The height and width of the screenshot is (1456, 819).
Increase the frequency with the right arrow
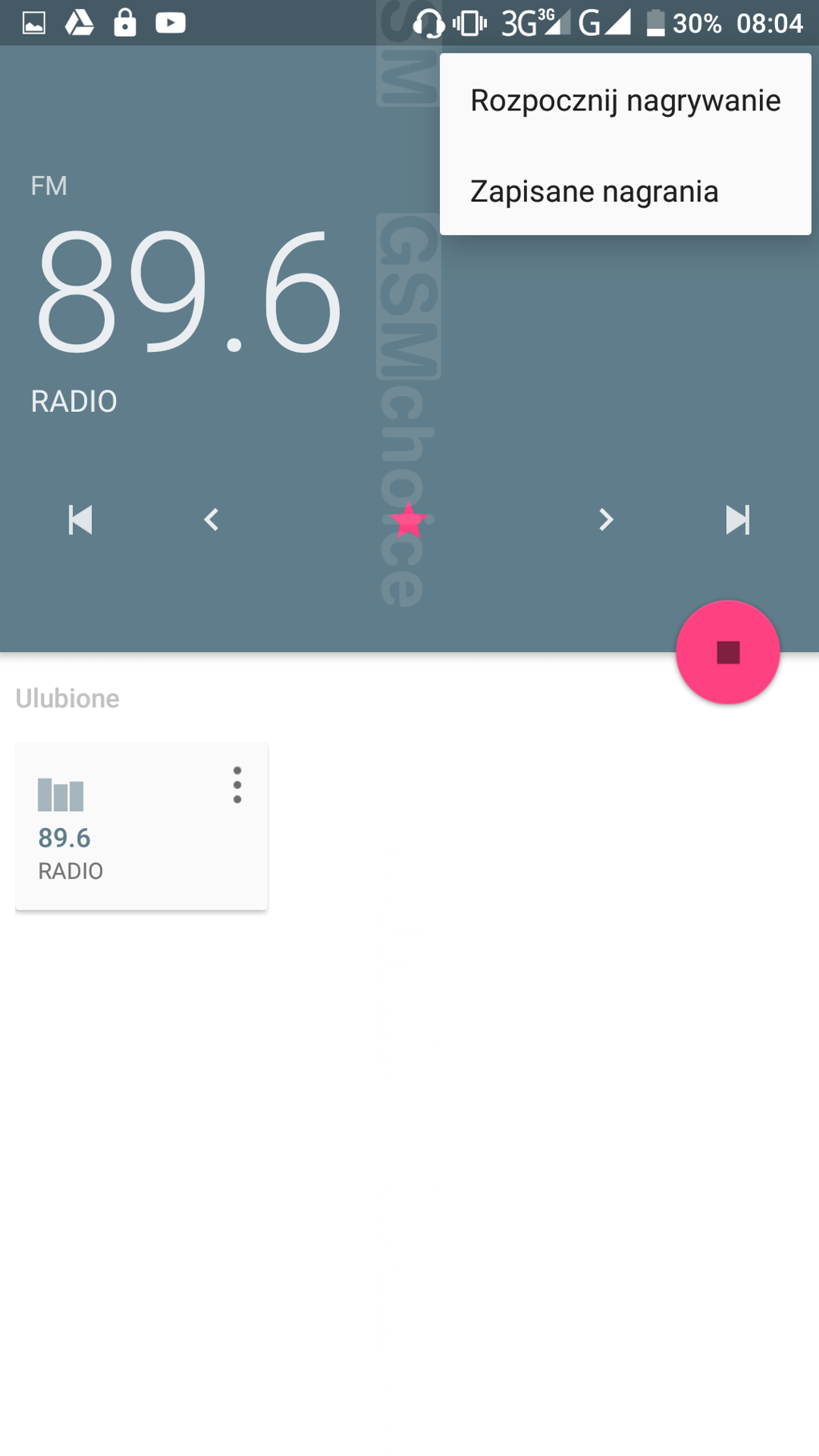(x=605, y=520)
